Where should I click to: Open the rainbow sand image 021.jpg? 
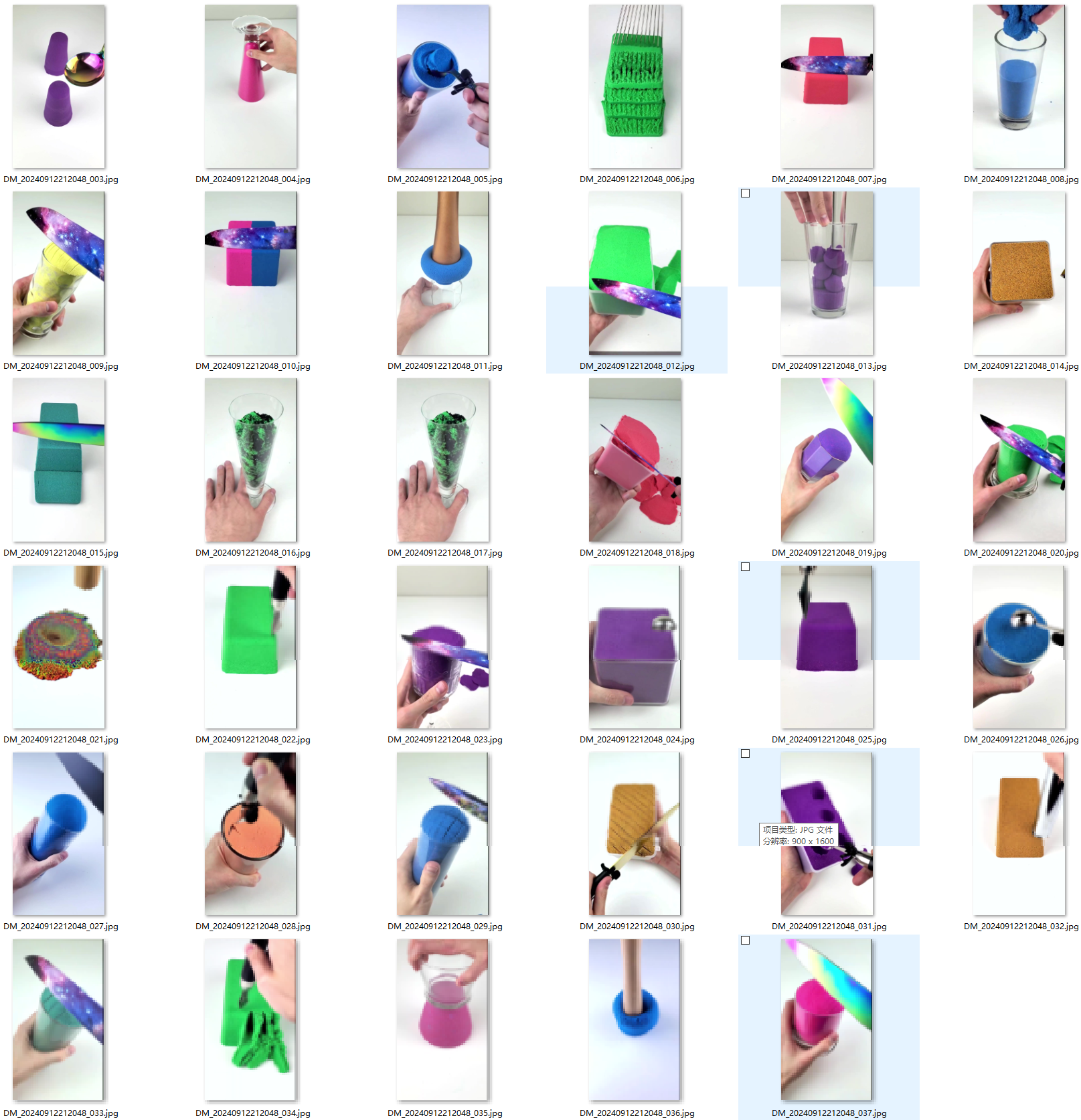pos(59,647)
